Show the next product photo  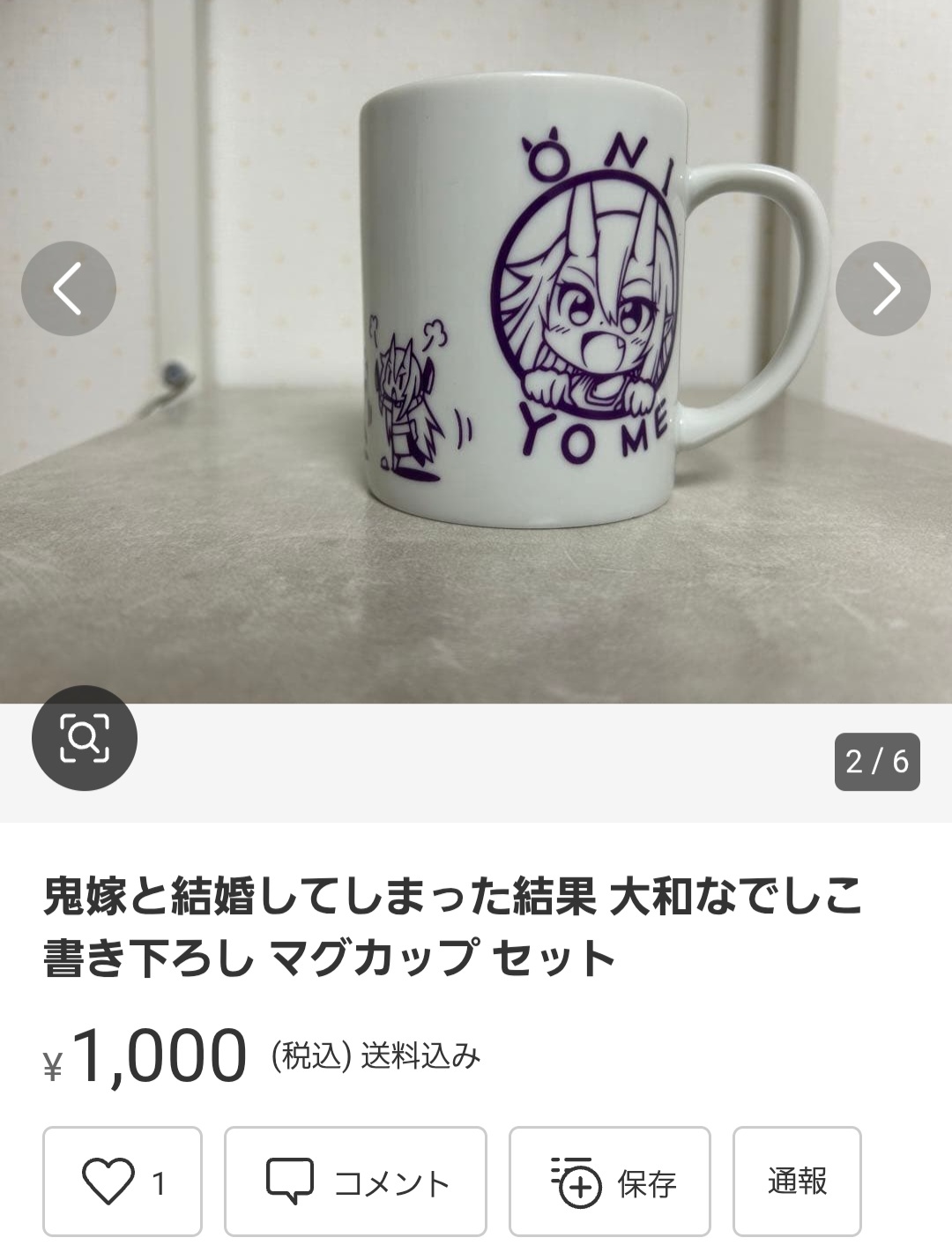click(x=883, y=288)
